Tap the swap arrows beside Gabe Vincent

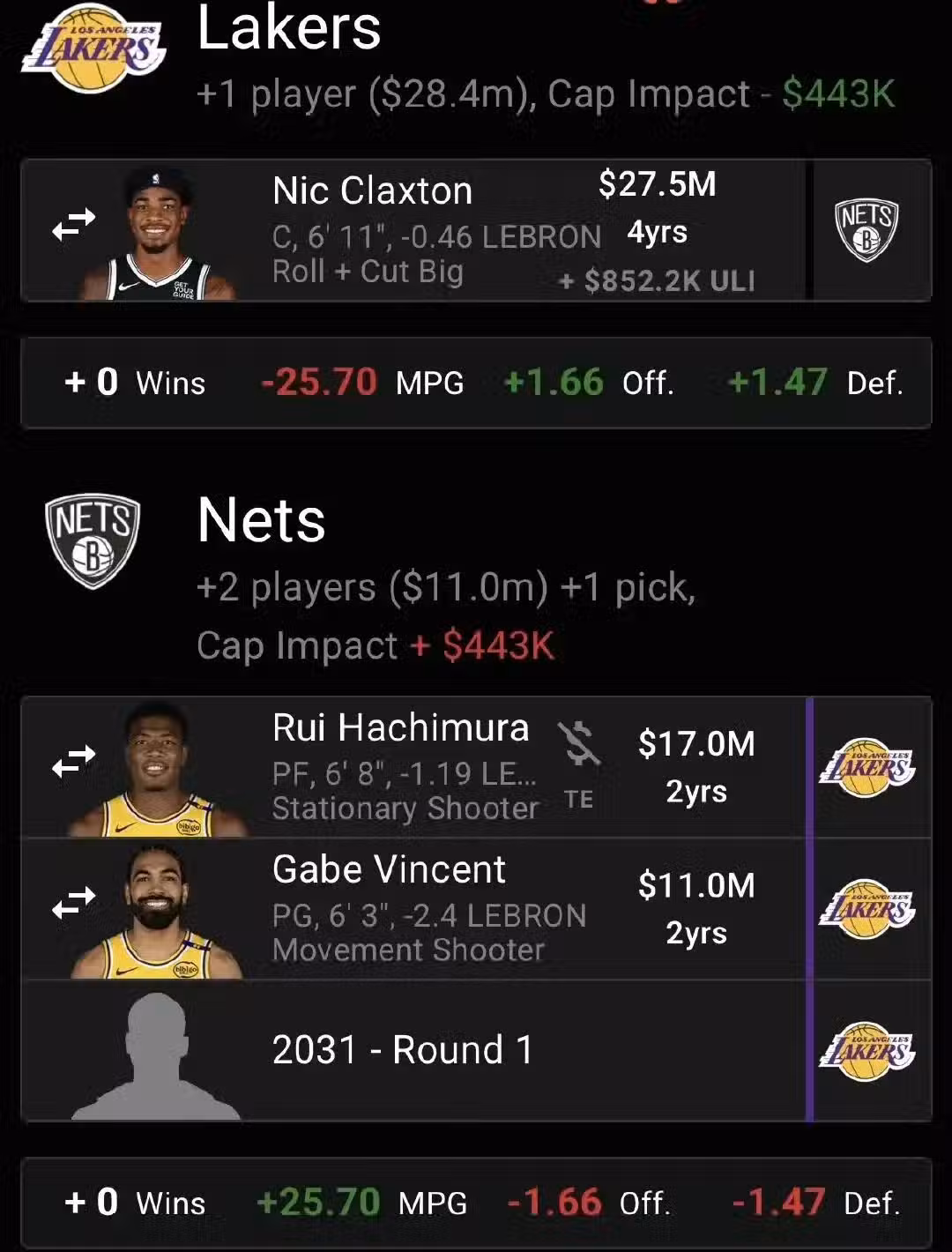click(73, 902)
